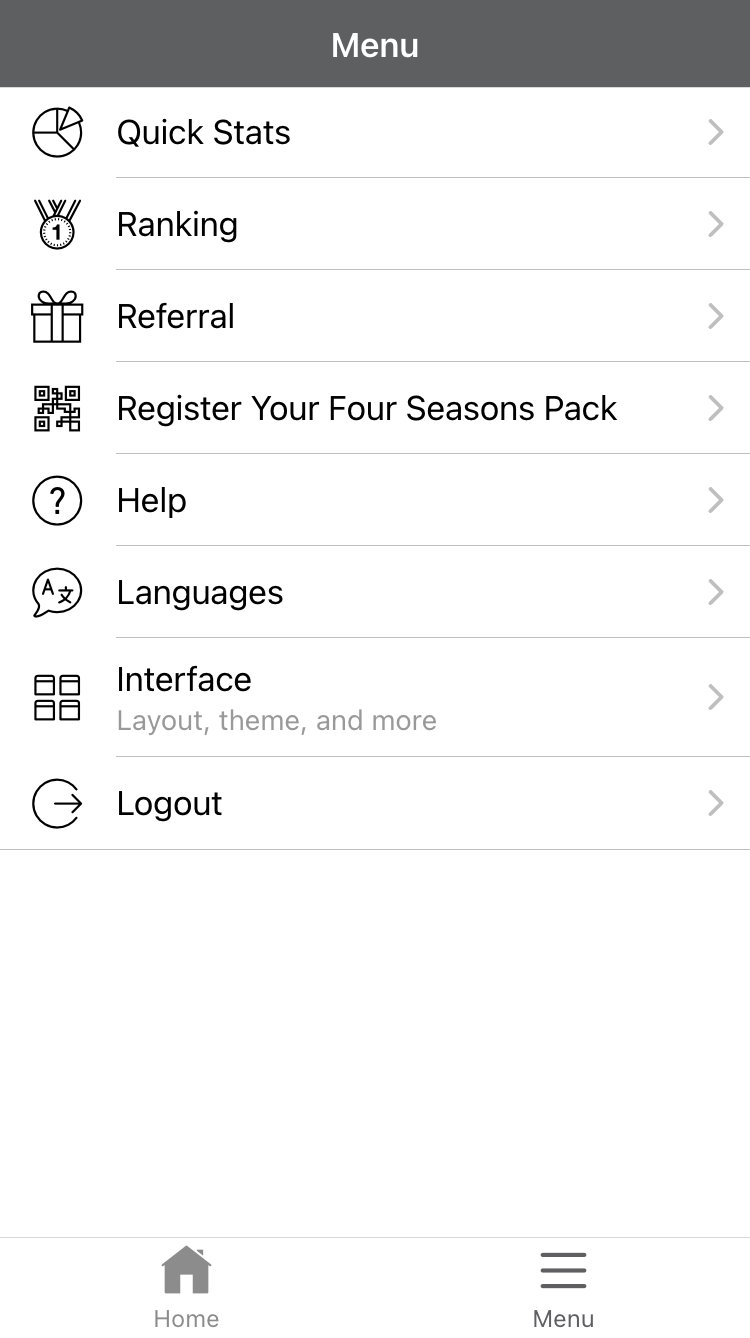
Task: Go to Languages settings
Action: (x=375, y=592)
